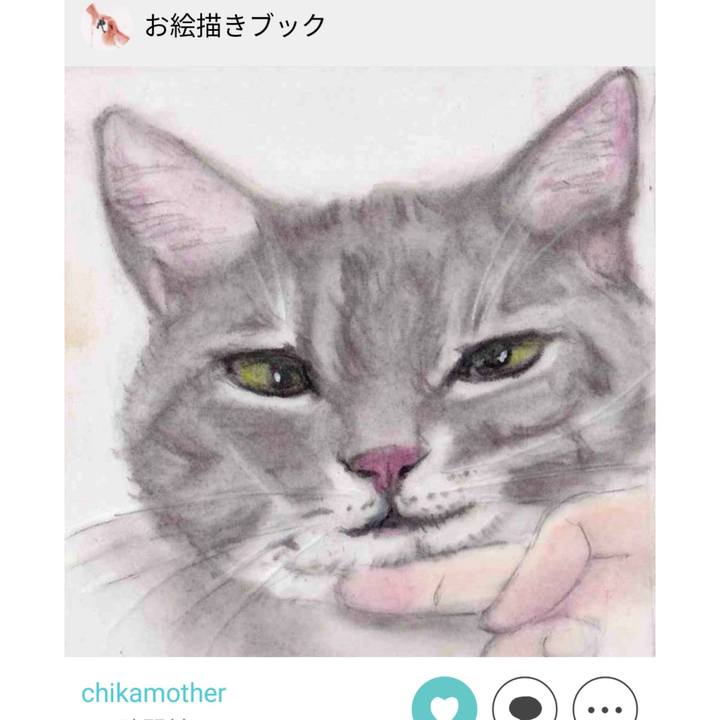This screenshot has width=720, height=720.
Task: Like the cat drawing post
Action: [445, 702]
